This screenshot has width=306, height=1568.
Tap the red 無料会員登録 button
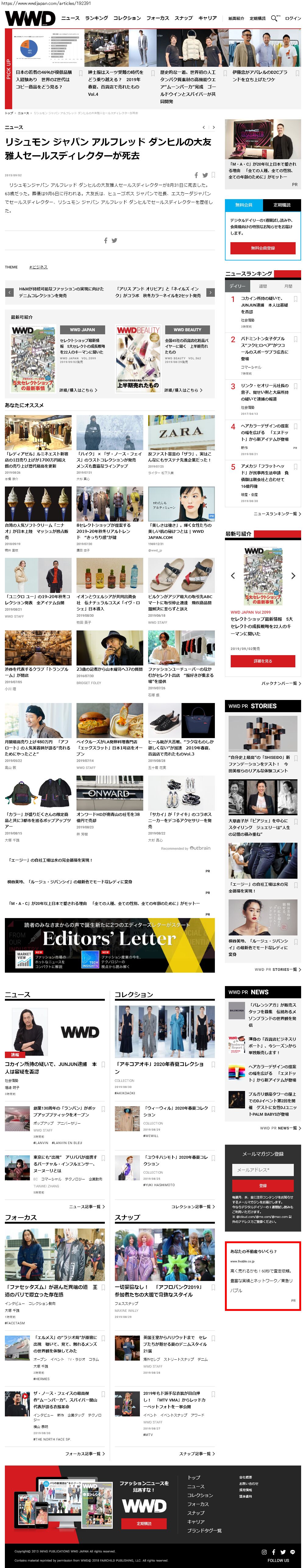[x=263, y=248]
